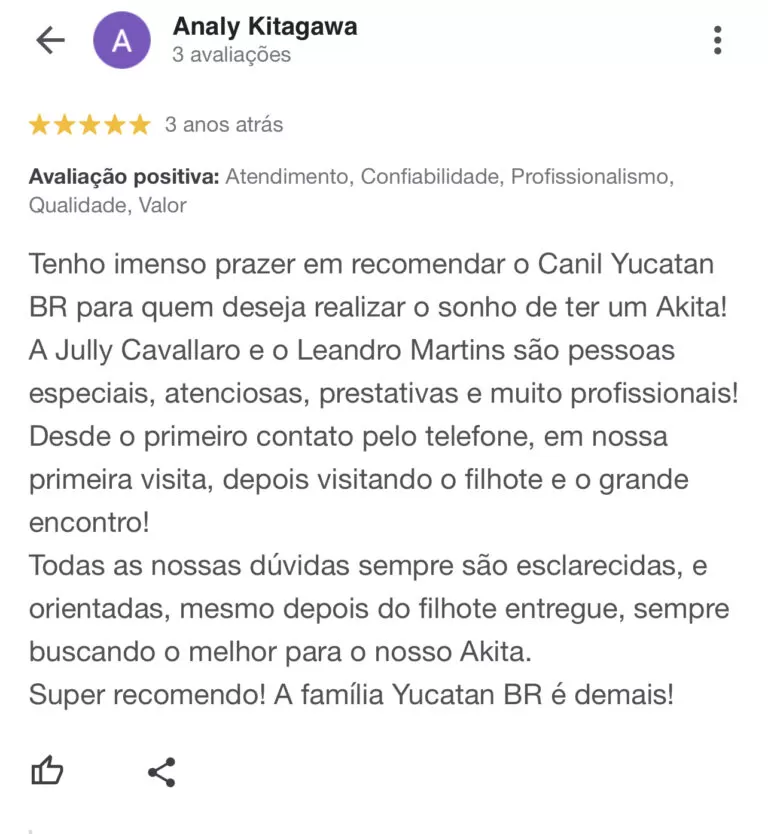This screenshot has width=768, height=834.
Task: Open the three-dot overflow menu
Action: coord(717,40)
